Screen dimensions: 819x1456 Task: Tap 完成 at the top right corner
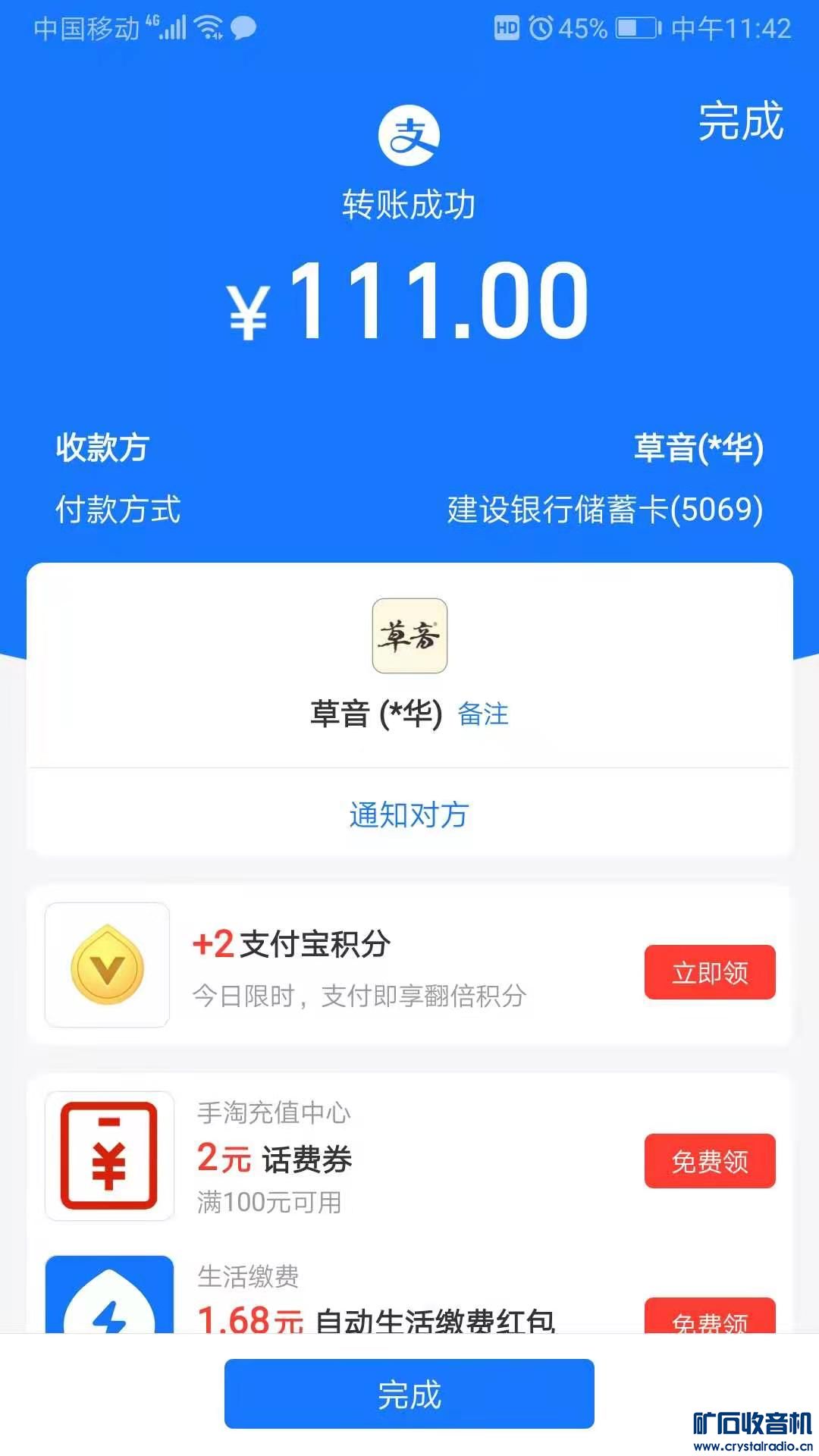coord(740,121)
